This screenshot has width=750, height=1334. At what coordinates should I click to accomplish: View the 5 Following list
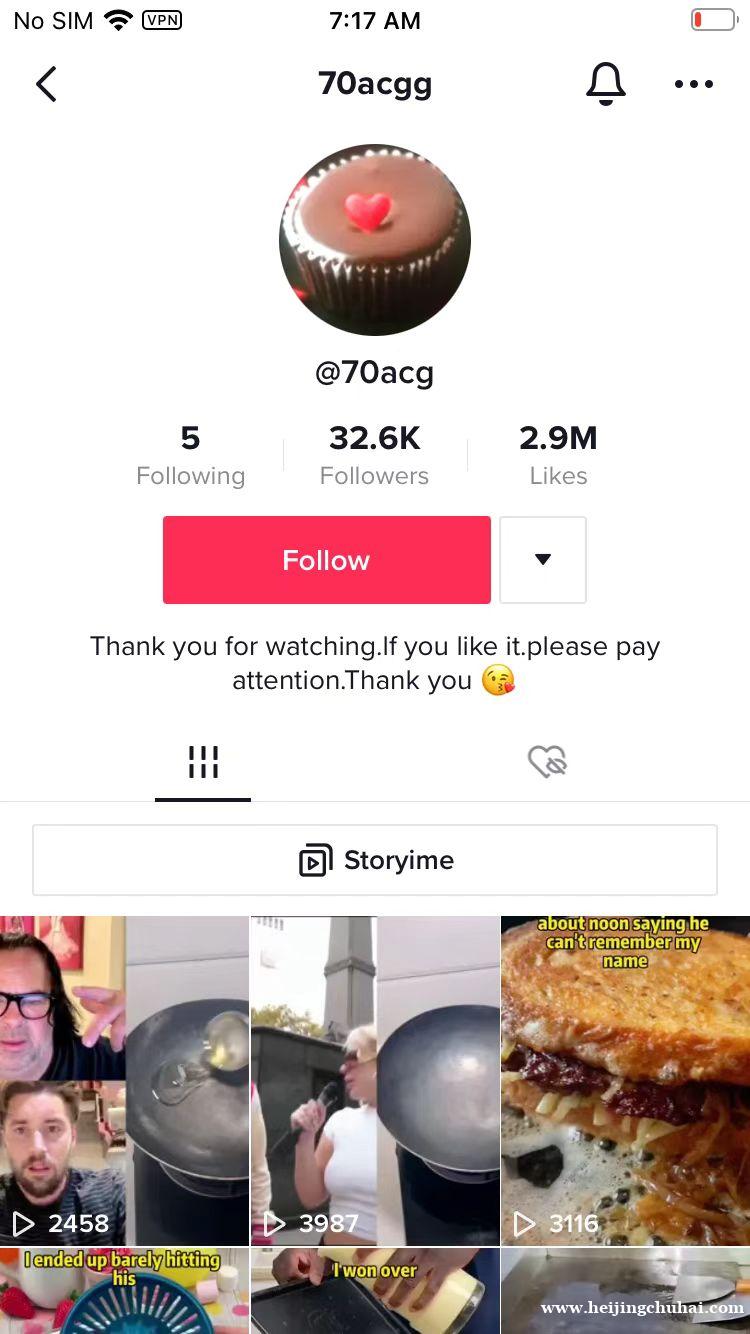(x=190, y=455)
